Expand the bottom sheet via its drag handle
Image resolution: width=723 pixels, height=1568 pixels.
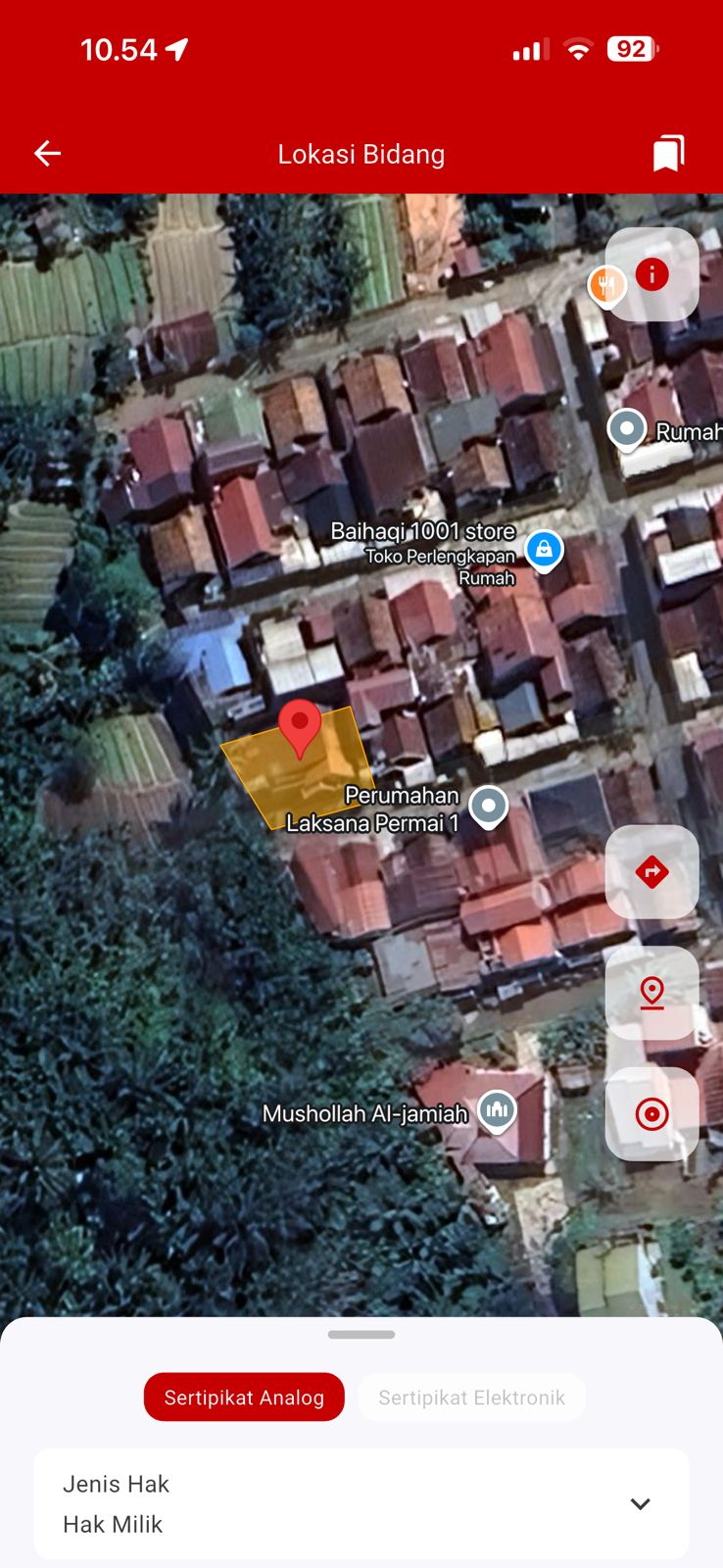(x=361, y=1334)
